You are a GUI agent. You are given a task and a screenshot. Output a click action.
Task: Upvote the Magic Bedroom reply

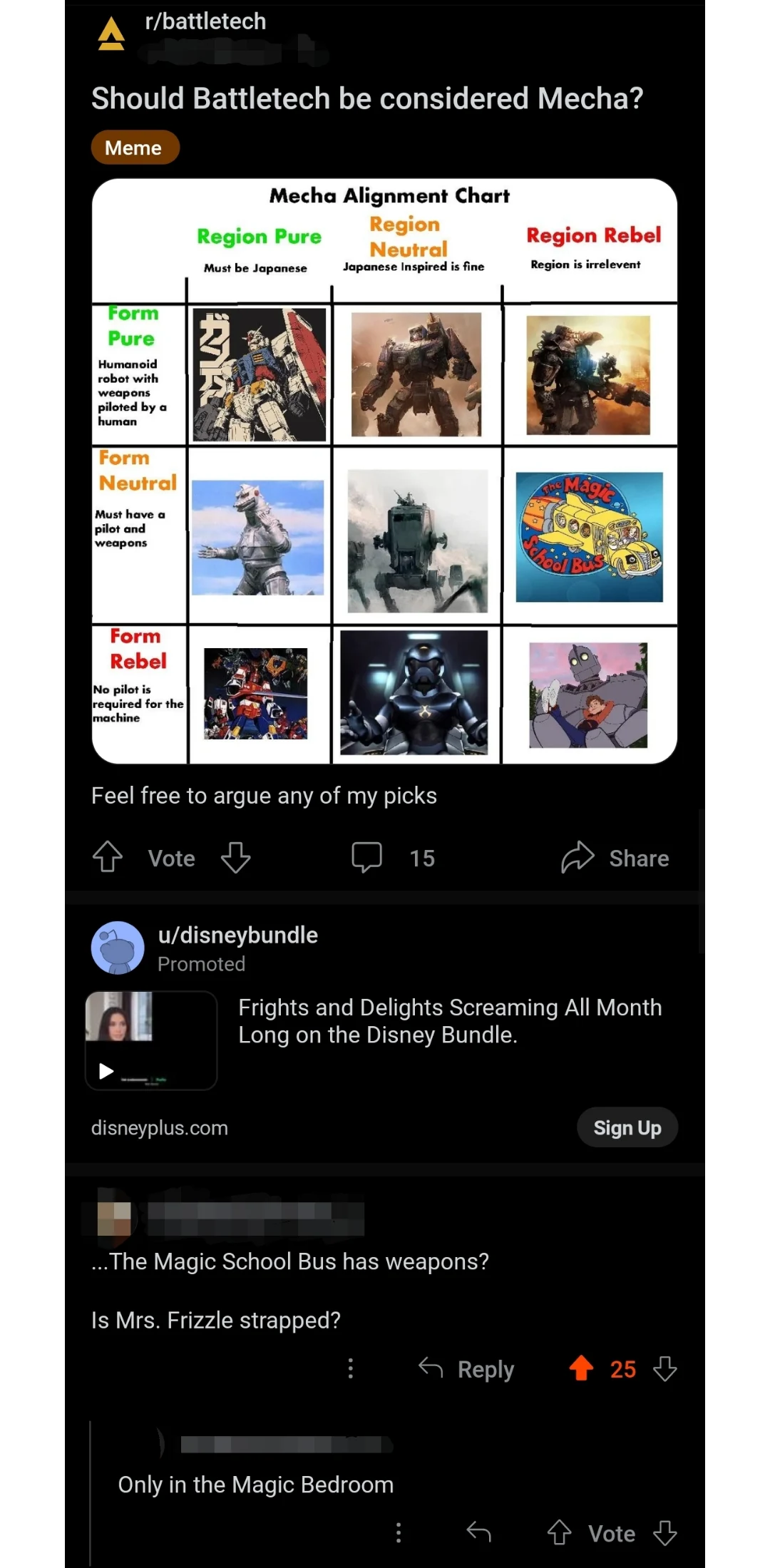(559, 1532)
